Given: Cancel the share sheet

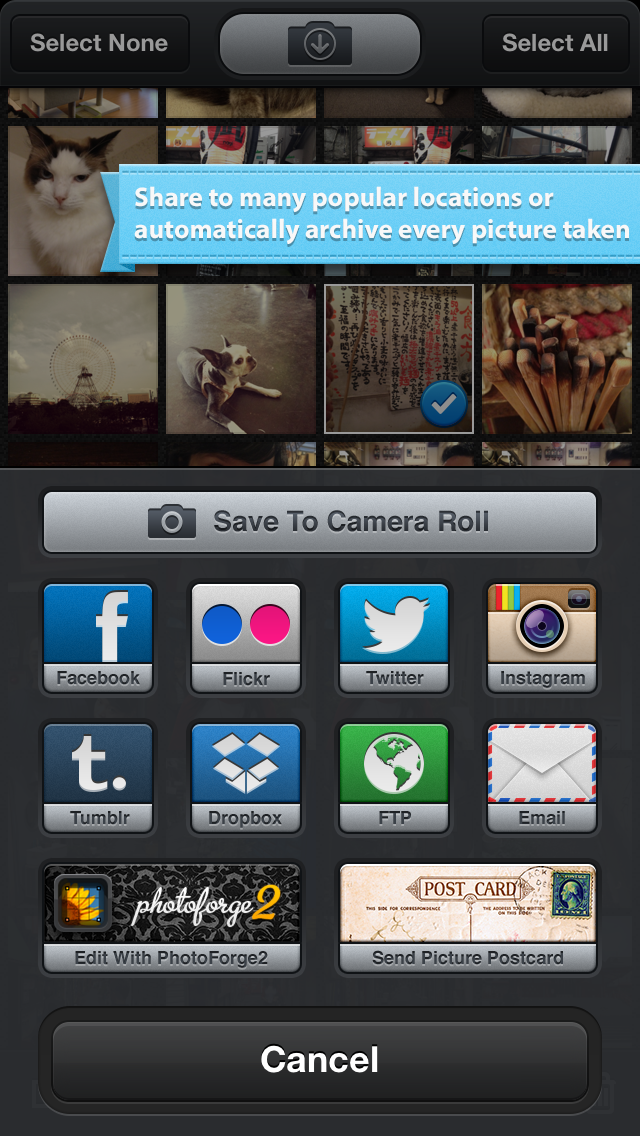Looking at the screenshot, I should (320, 1060).
